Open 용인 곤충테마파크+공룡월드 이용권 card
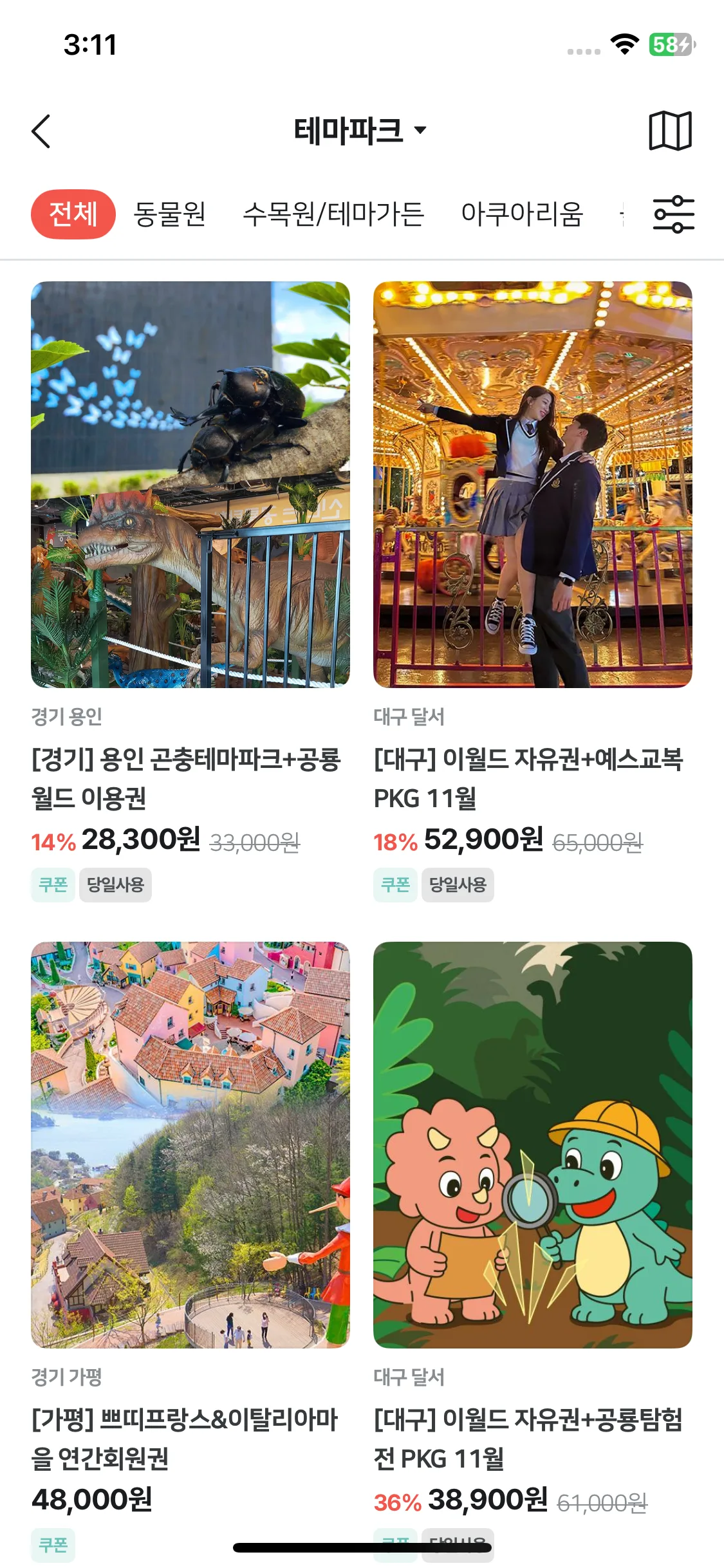The image size is (724, 1568). (190, 484)
